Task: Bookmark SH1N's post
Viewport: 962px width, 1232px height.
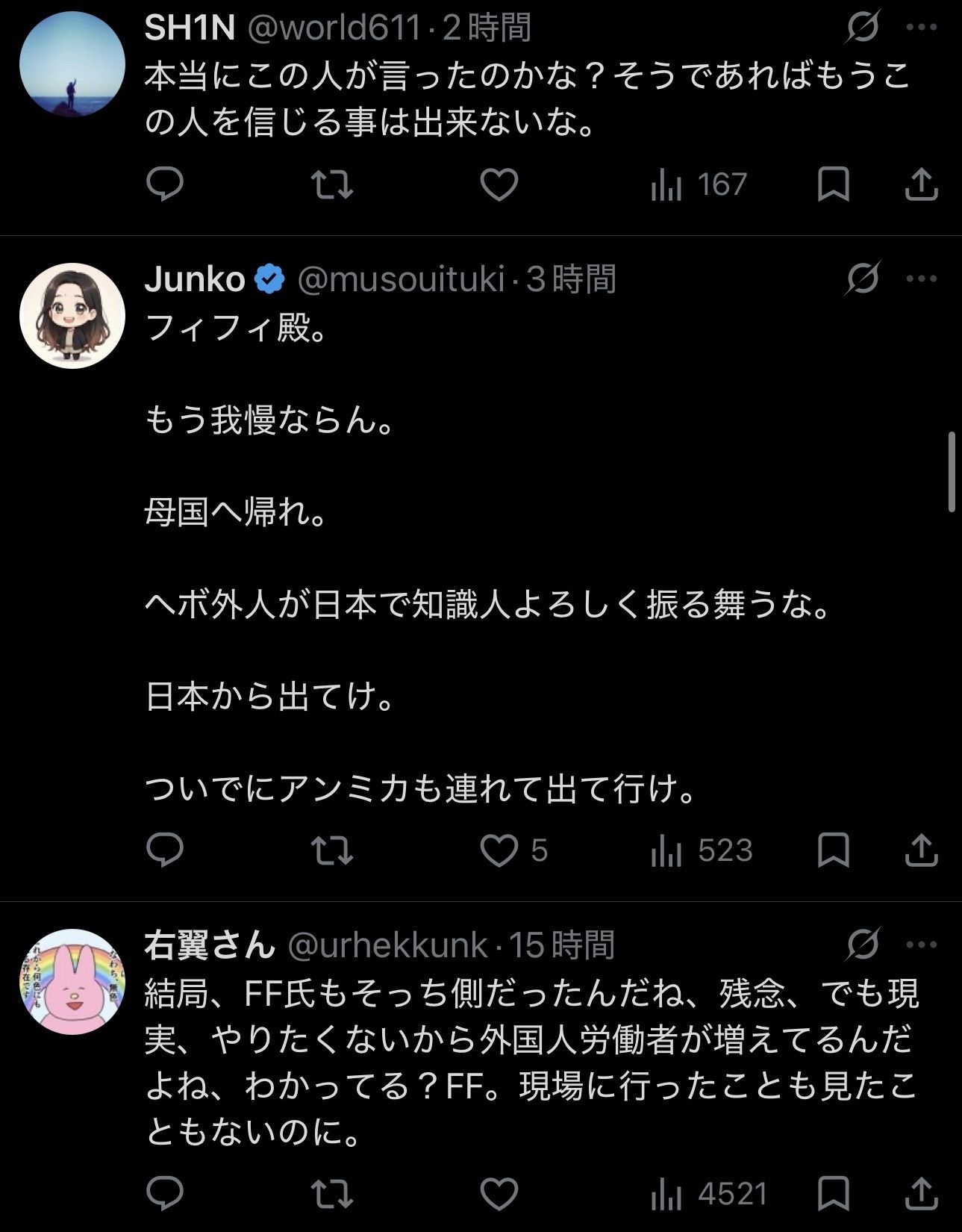Action: (x=833, y=184)
